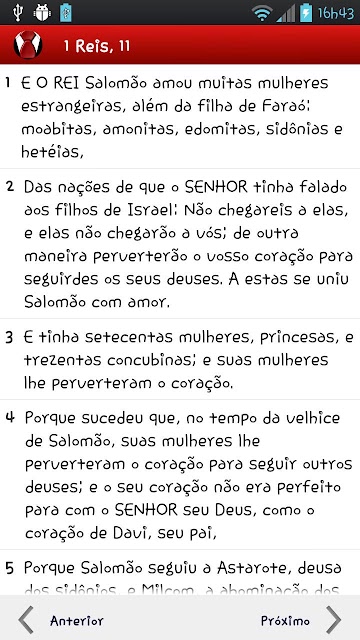Select verse 1 about Salomão's foreign wives
Screen dimensions: 360x640
180,117
